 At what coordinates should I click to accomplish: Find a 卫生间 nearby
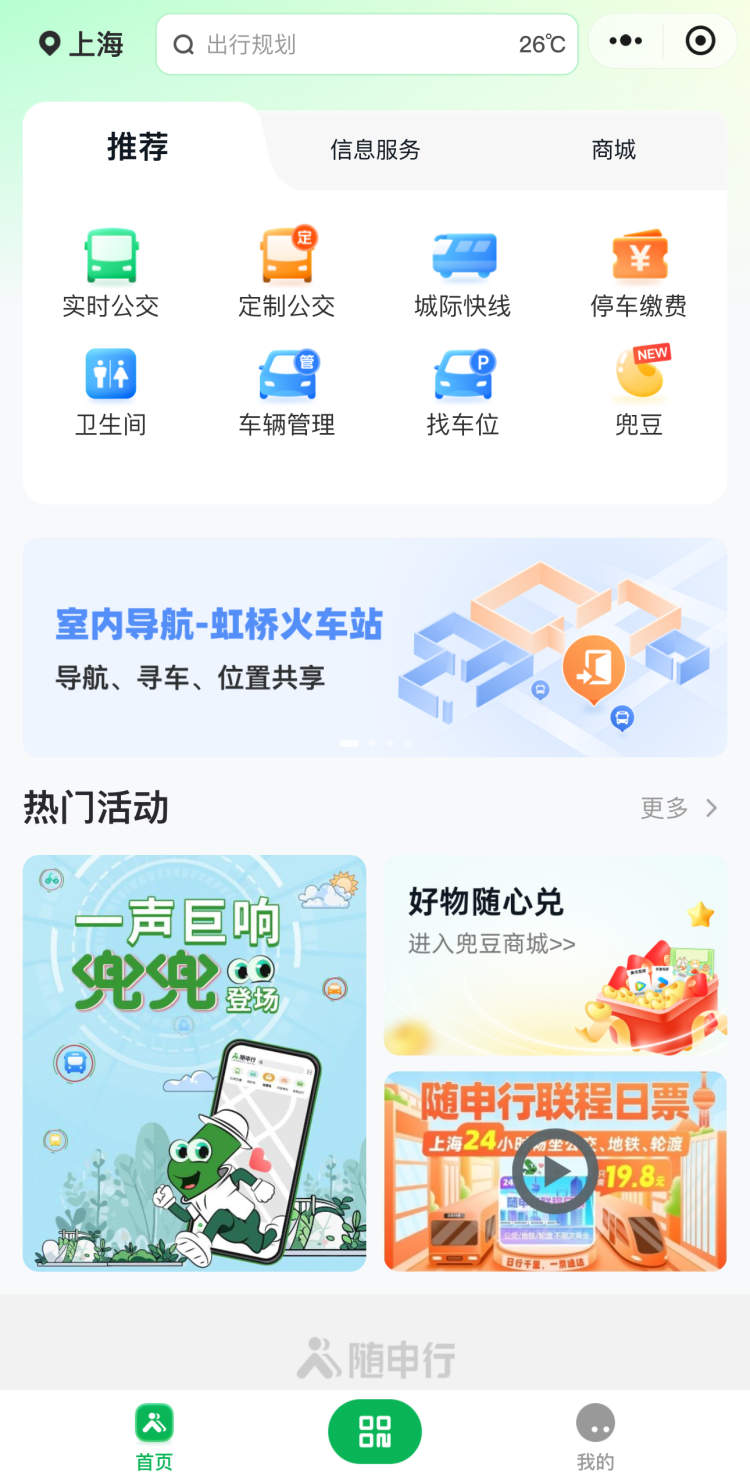click(x=111, y=392)
